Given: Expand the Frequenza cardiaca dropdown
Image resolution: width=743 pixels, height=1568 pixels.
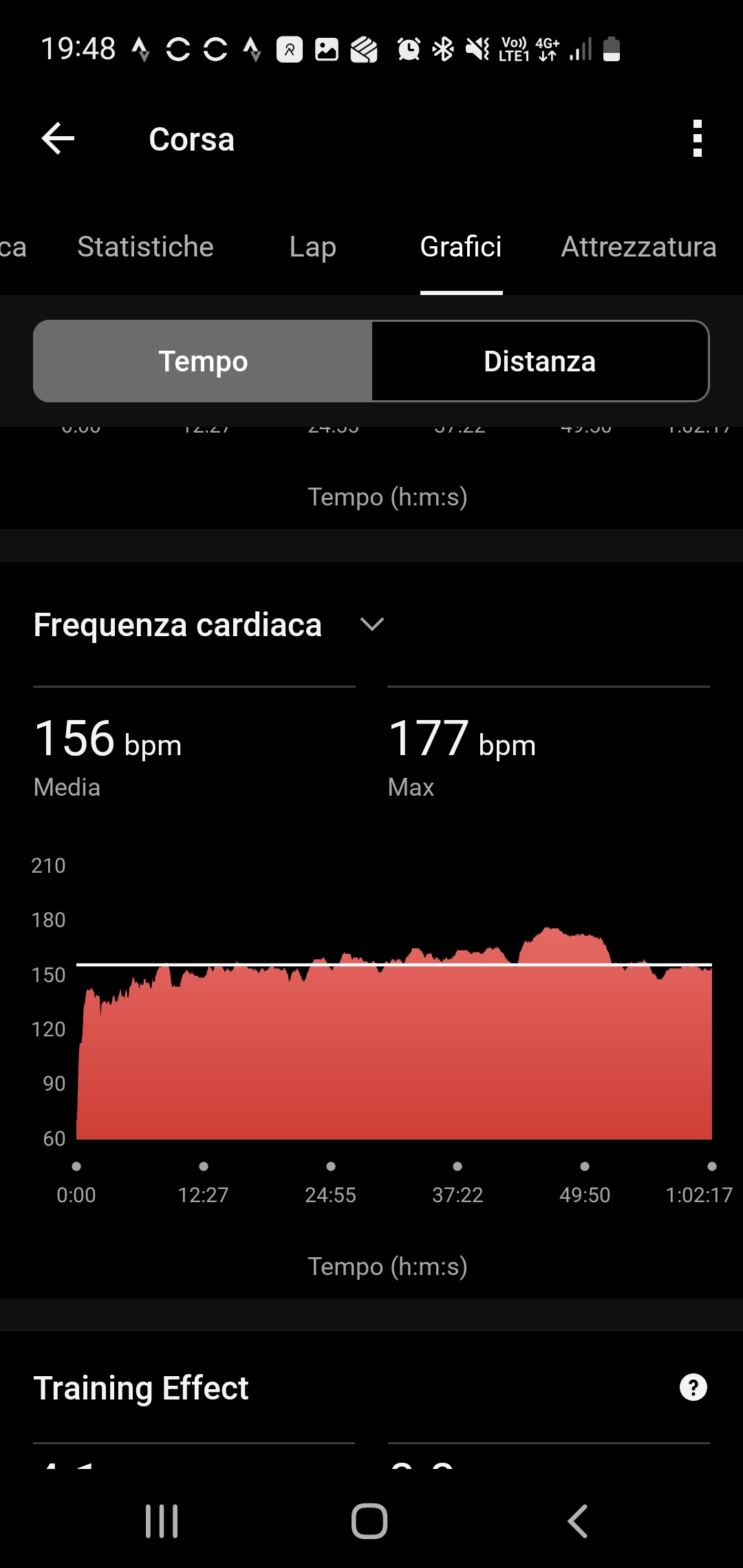Looking at the screenshot, I should [371, 624].
